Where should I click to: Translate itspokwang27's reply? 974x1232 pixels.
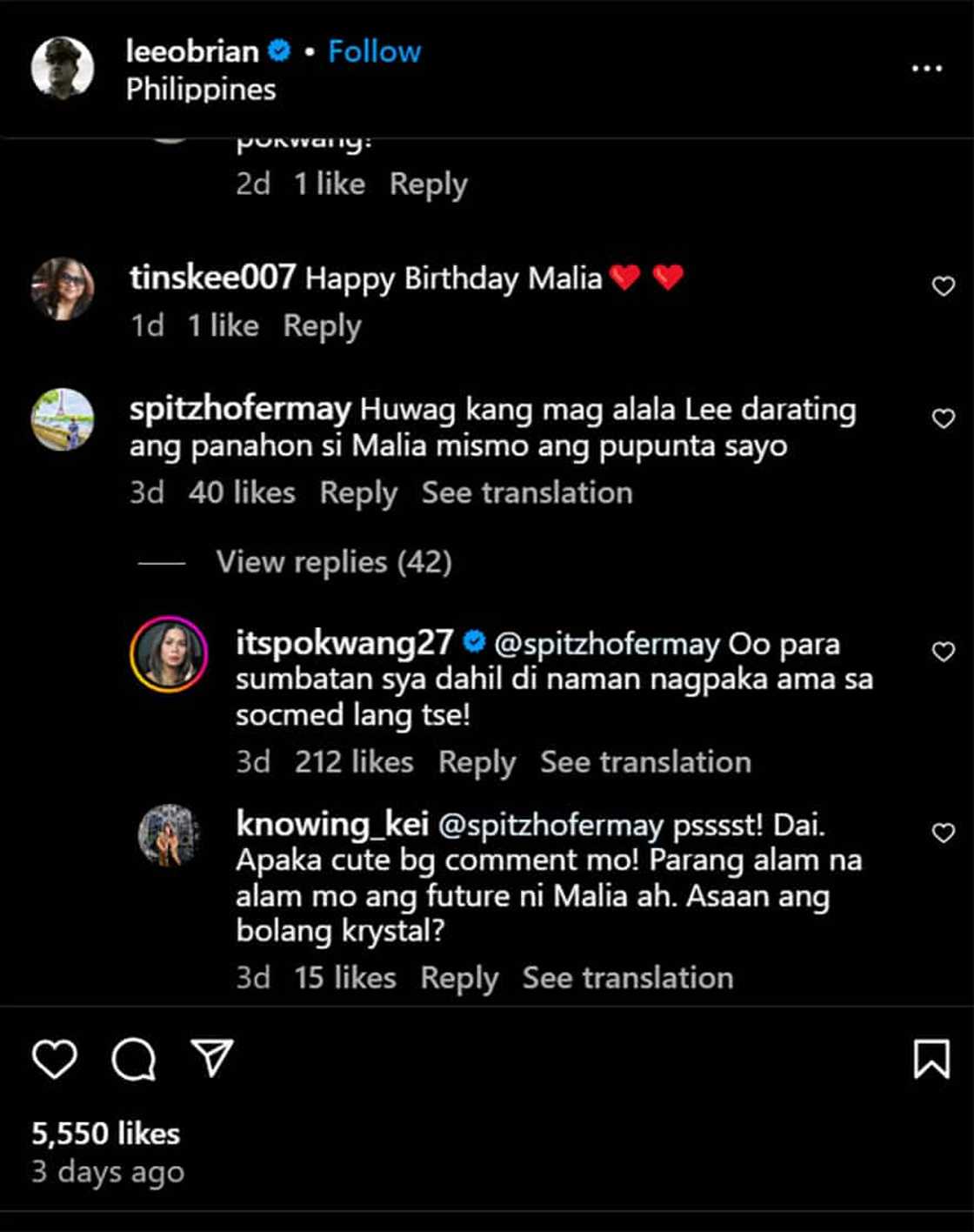[645, 762]
